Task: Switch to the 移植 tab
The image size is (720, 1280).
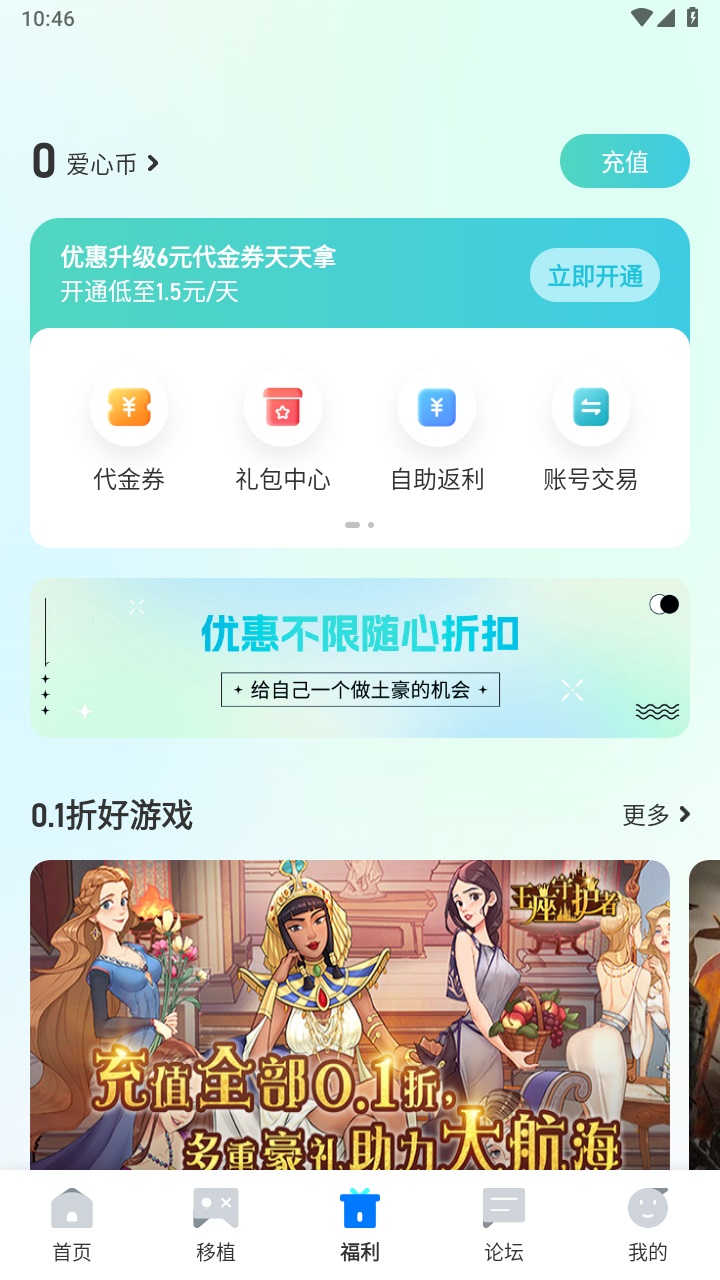Action: pos(216,1226)
